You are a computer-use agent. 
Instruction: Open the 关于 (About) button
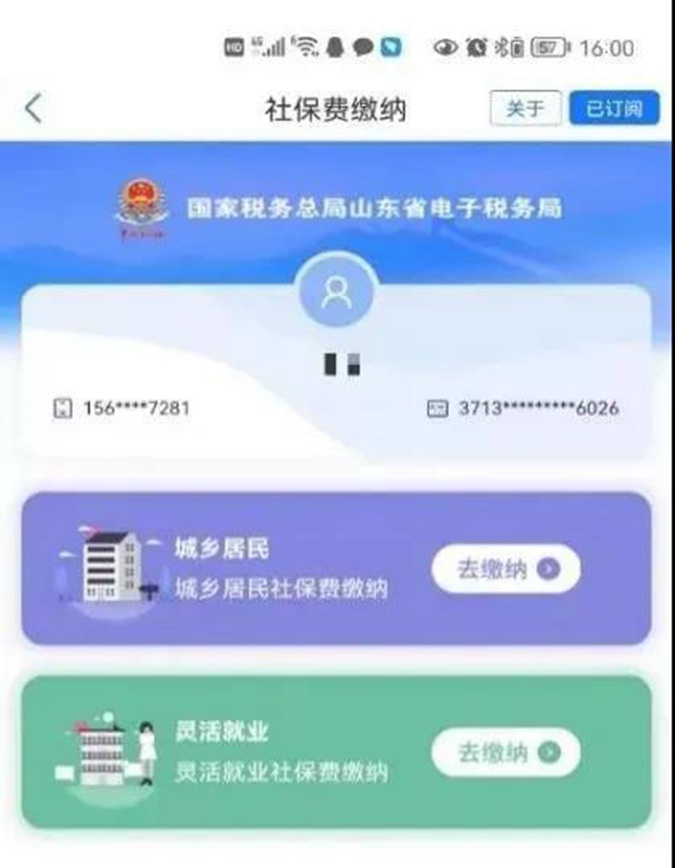tap(525, 109)
